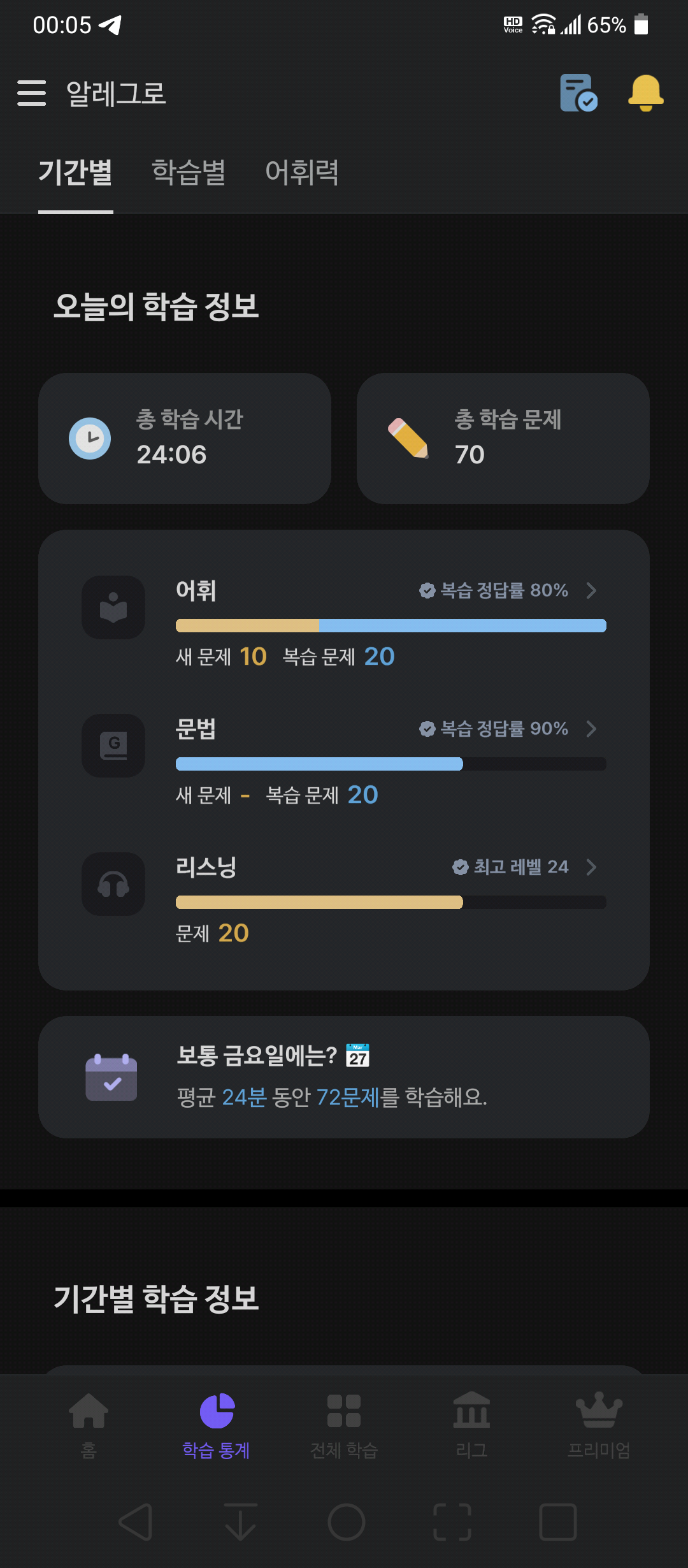Switch to the 학습별 tab
This screenshot has width=688, height=1568.
pyautogui.click(x=189, y=172)
